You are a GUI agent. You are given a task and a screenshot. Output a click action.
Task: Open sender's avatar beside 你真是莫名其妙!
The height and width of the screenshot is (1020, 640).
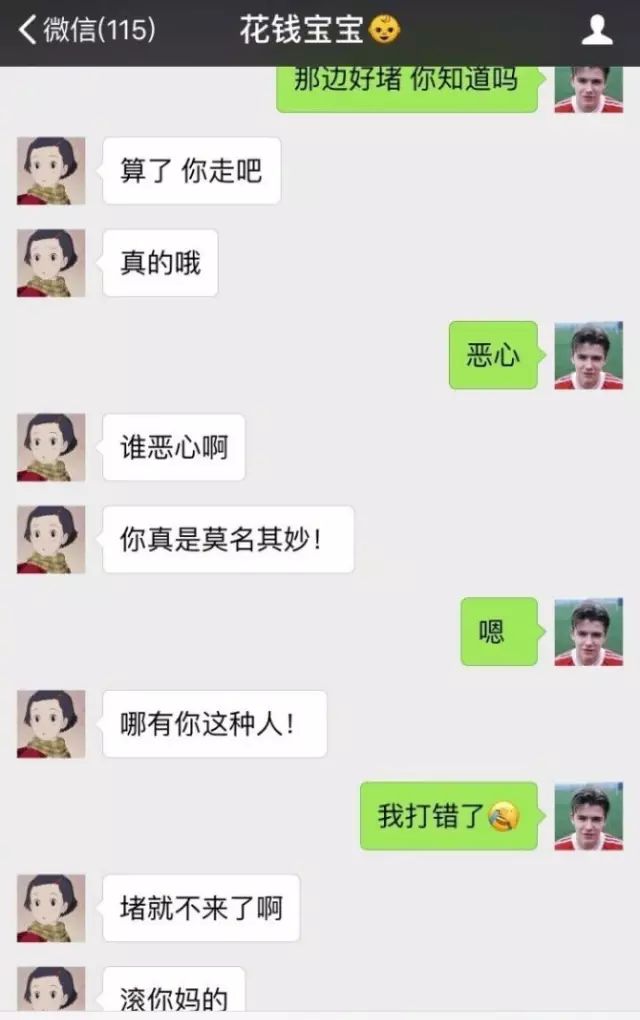coord(51,540)
